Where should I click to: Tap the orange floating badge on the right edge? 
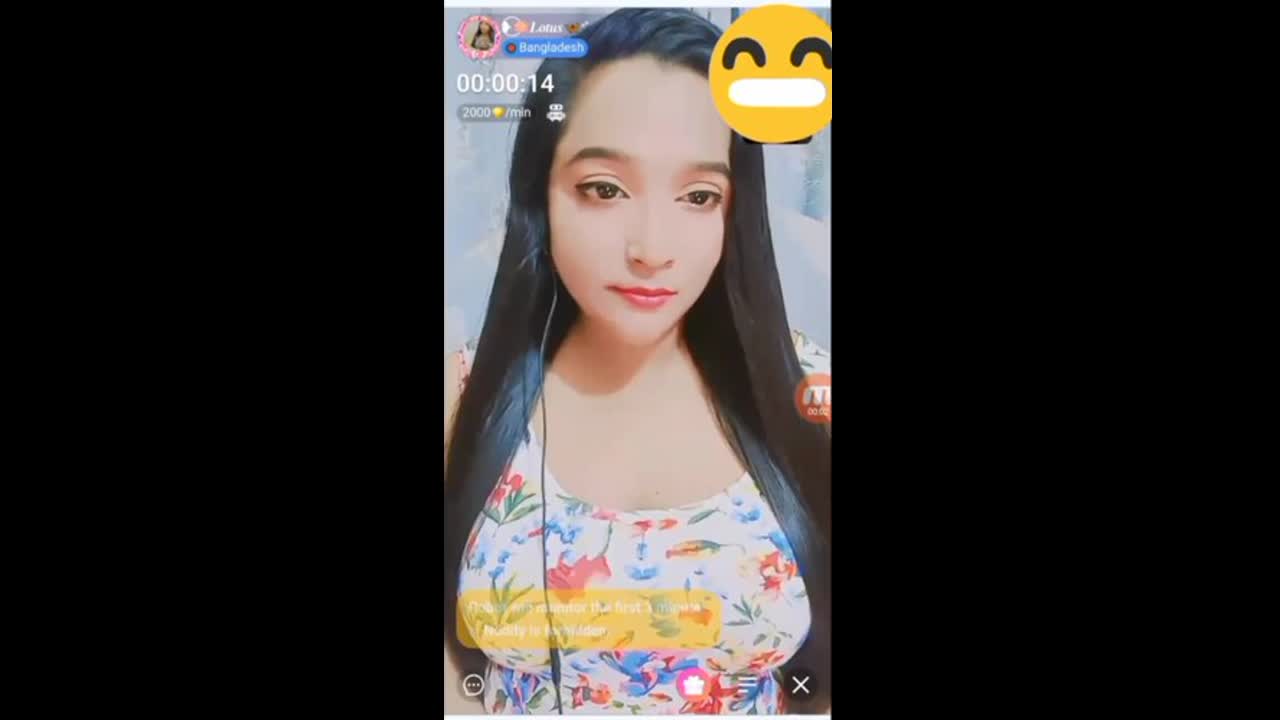(x=816, y=397)
